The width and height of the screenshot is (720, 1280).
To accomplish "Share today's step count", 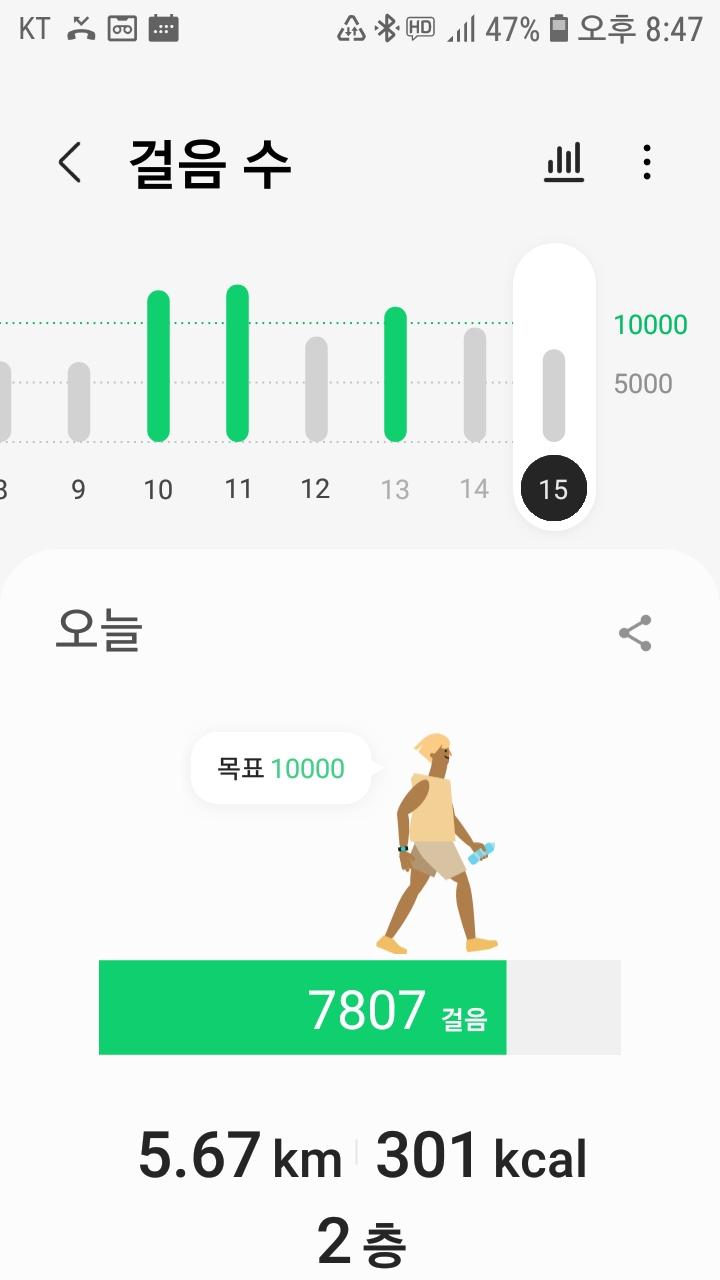I will click(x=635, y=633).
